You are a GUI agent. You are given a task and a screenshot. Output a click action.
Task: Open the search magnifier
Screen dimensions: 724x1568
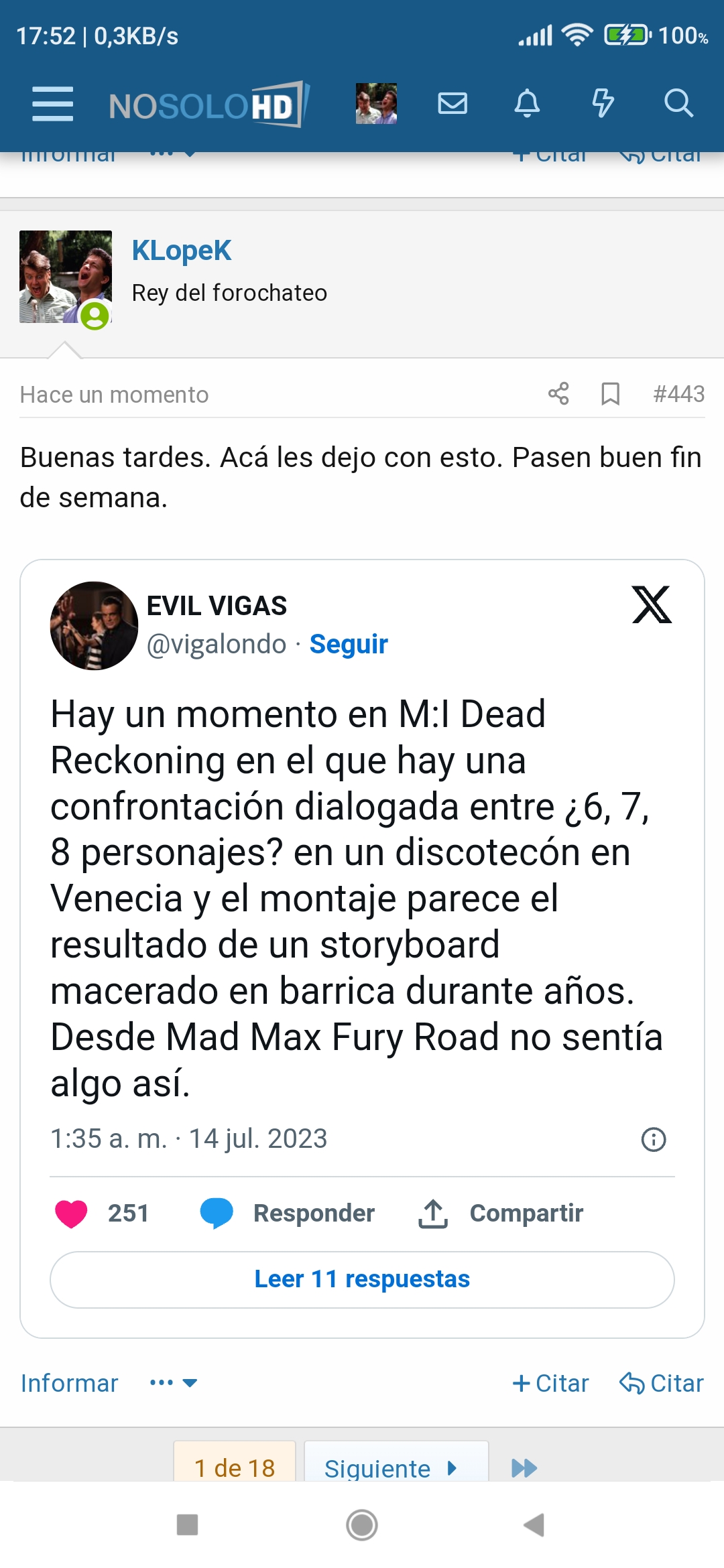pos(678,103)
